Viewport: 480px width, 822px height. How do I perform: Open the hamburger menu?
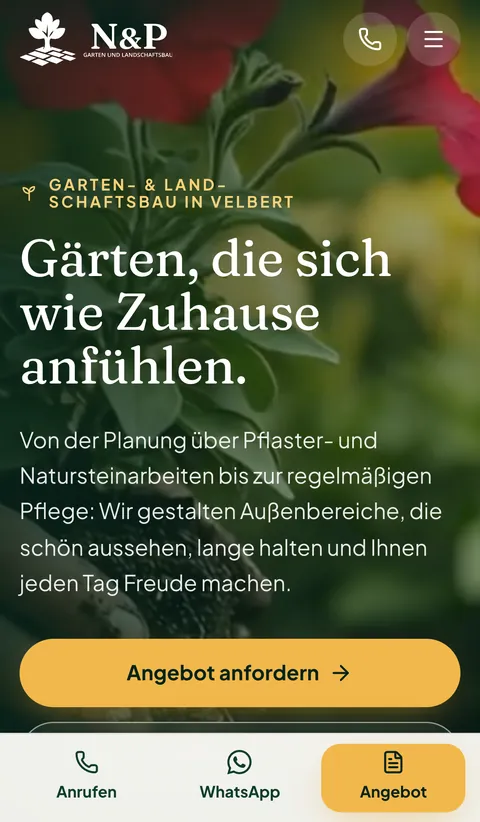[x=433, y=39]
